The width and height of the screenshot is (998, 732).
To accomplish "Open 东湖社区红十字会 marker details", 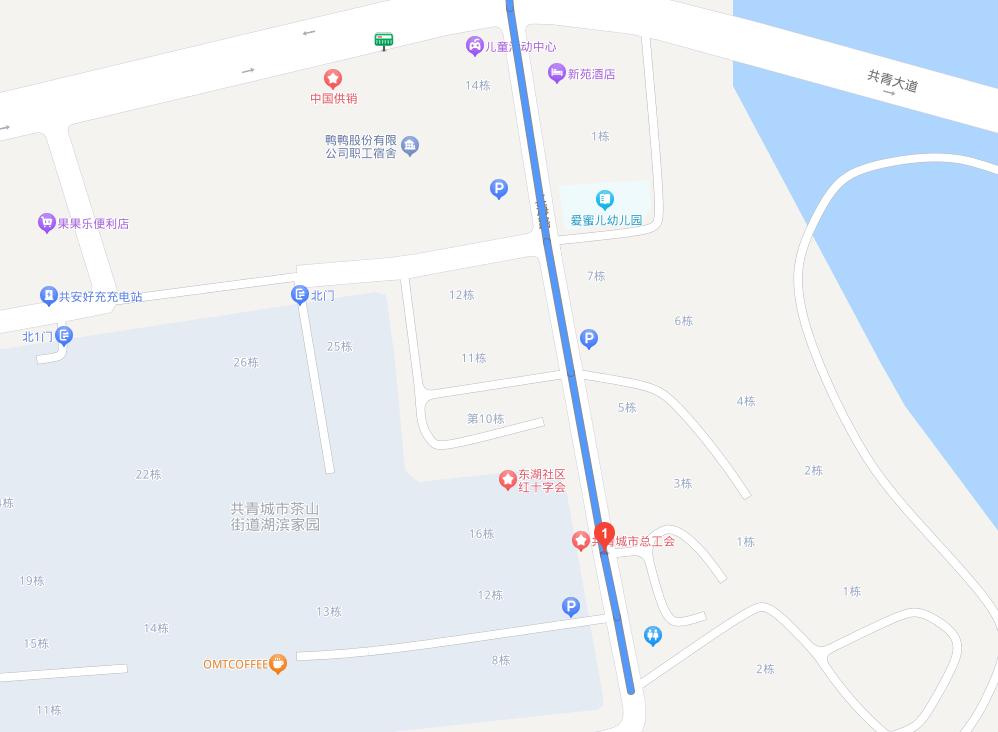I will tap(508, 480).
